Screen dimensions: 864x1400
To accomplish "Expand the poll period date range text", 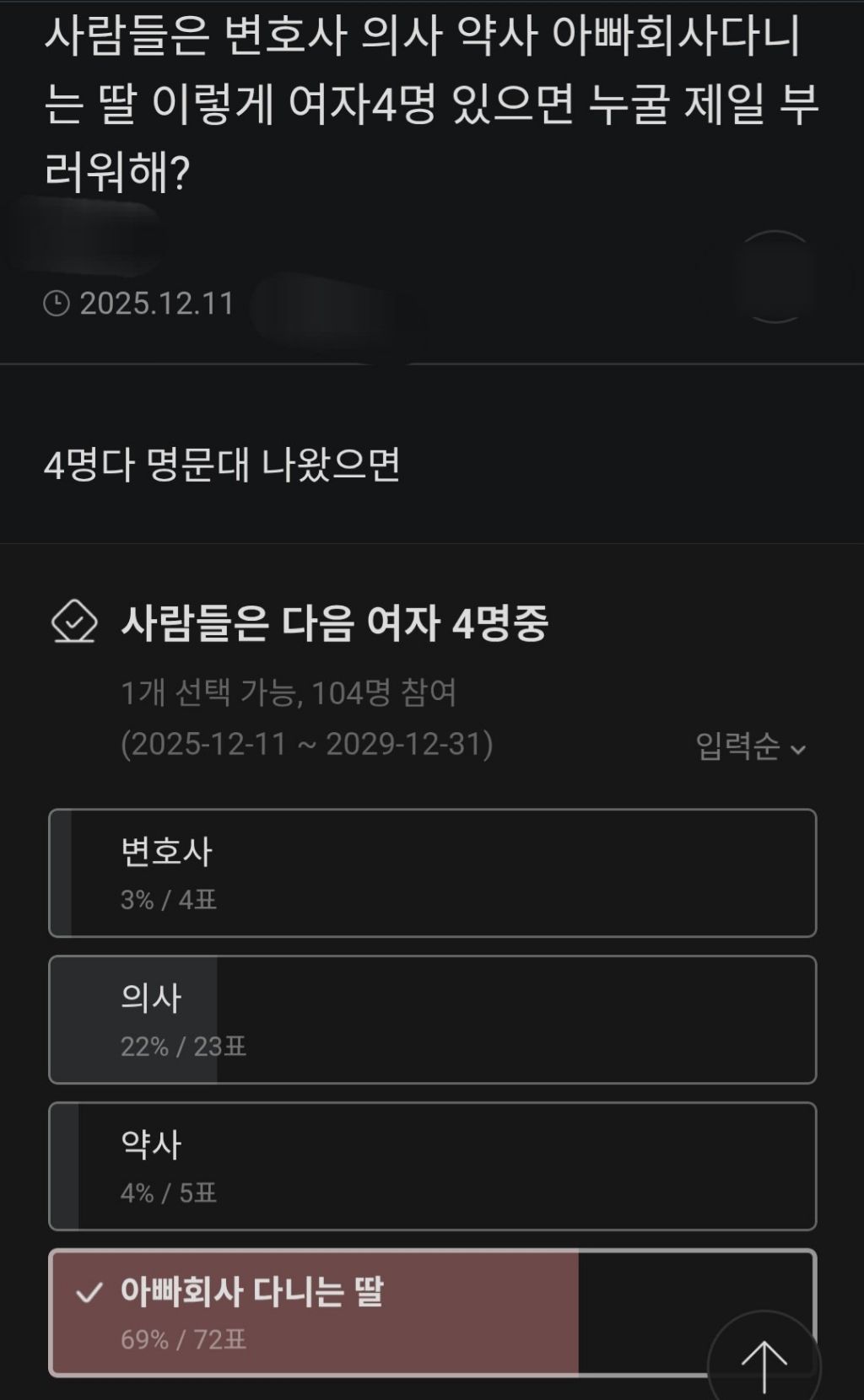I will click(x=308, y=746).
